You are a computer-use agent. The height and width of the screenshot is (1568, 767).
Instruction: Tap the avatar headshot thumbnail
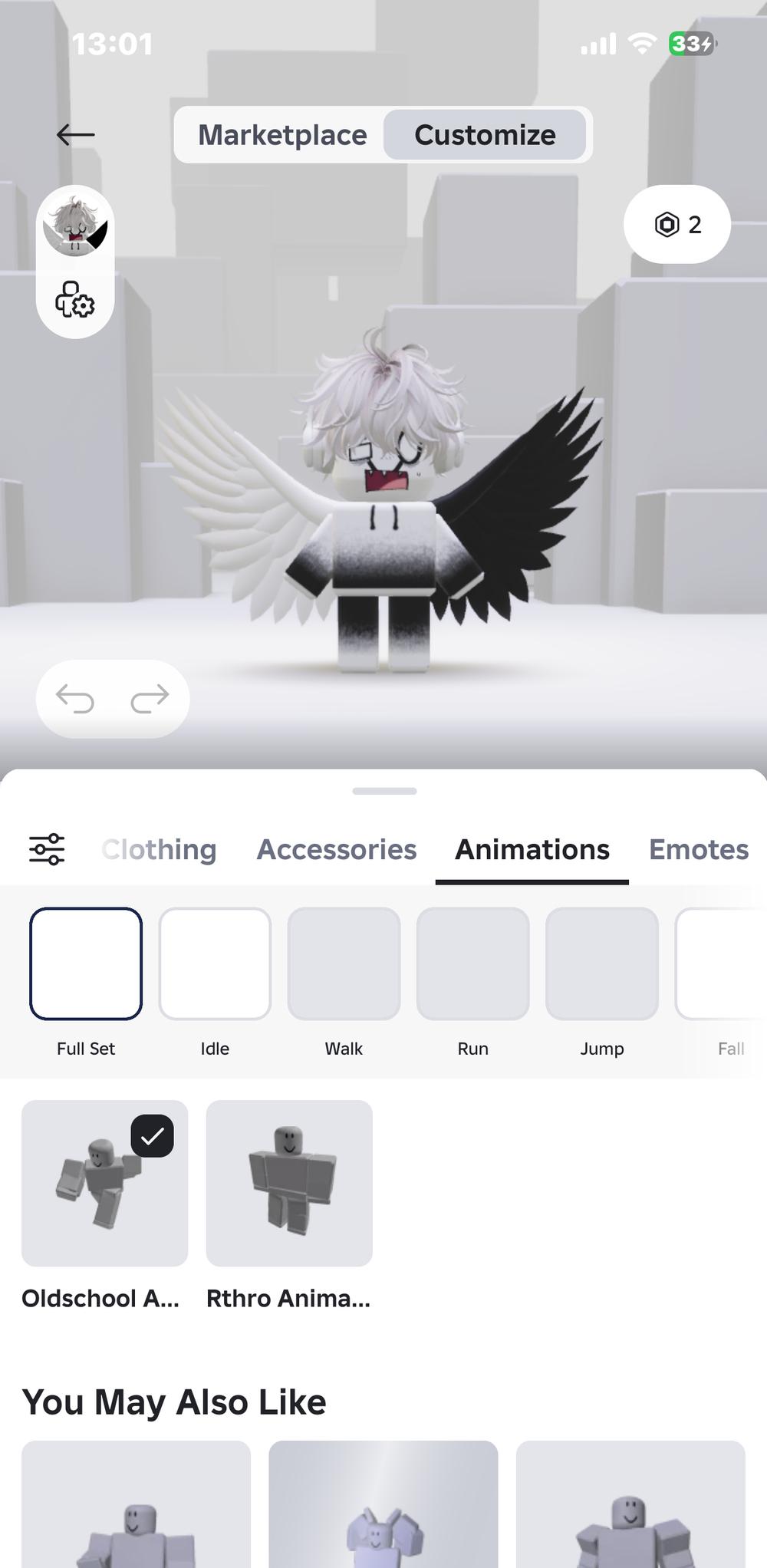click(x=75, y=226)
